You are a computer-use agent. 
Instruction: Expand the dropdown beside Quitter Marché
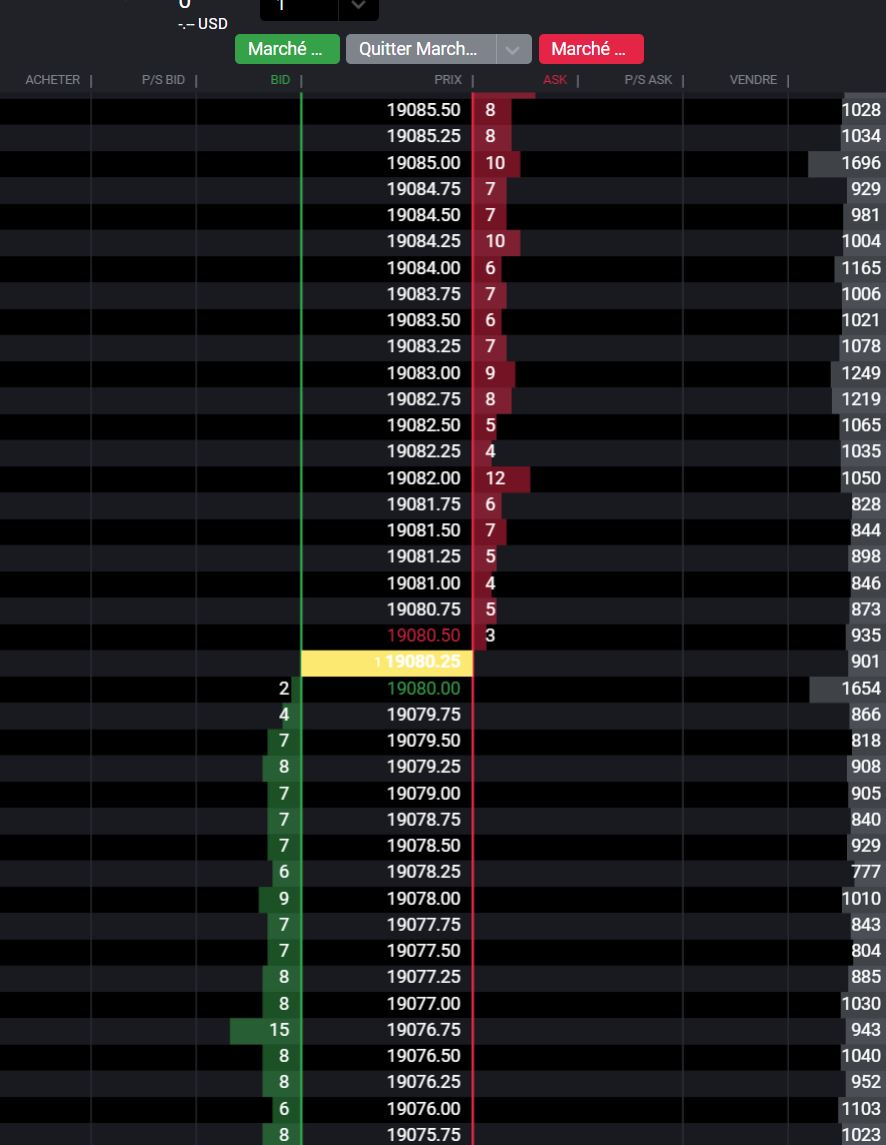tap(512, 49)
